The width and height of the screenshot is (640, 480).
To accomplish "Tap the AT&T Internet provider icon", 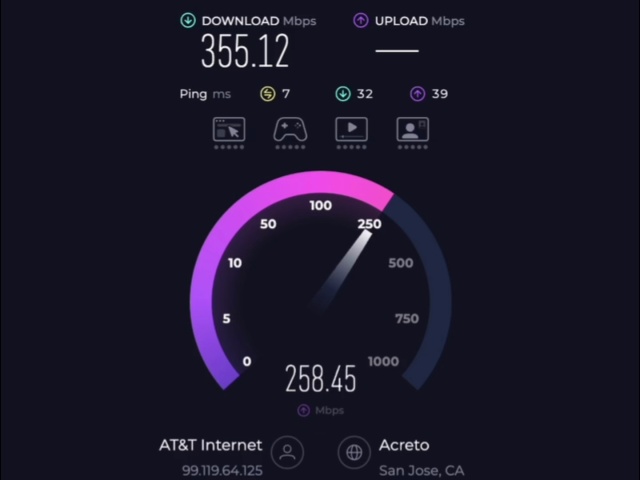I will click(x=288, y=453).
